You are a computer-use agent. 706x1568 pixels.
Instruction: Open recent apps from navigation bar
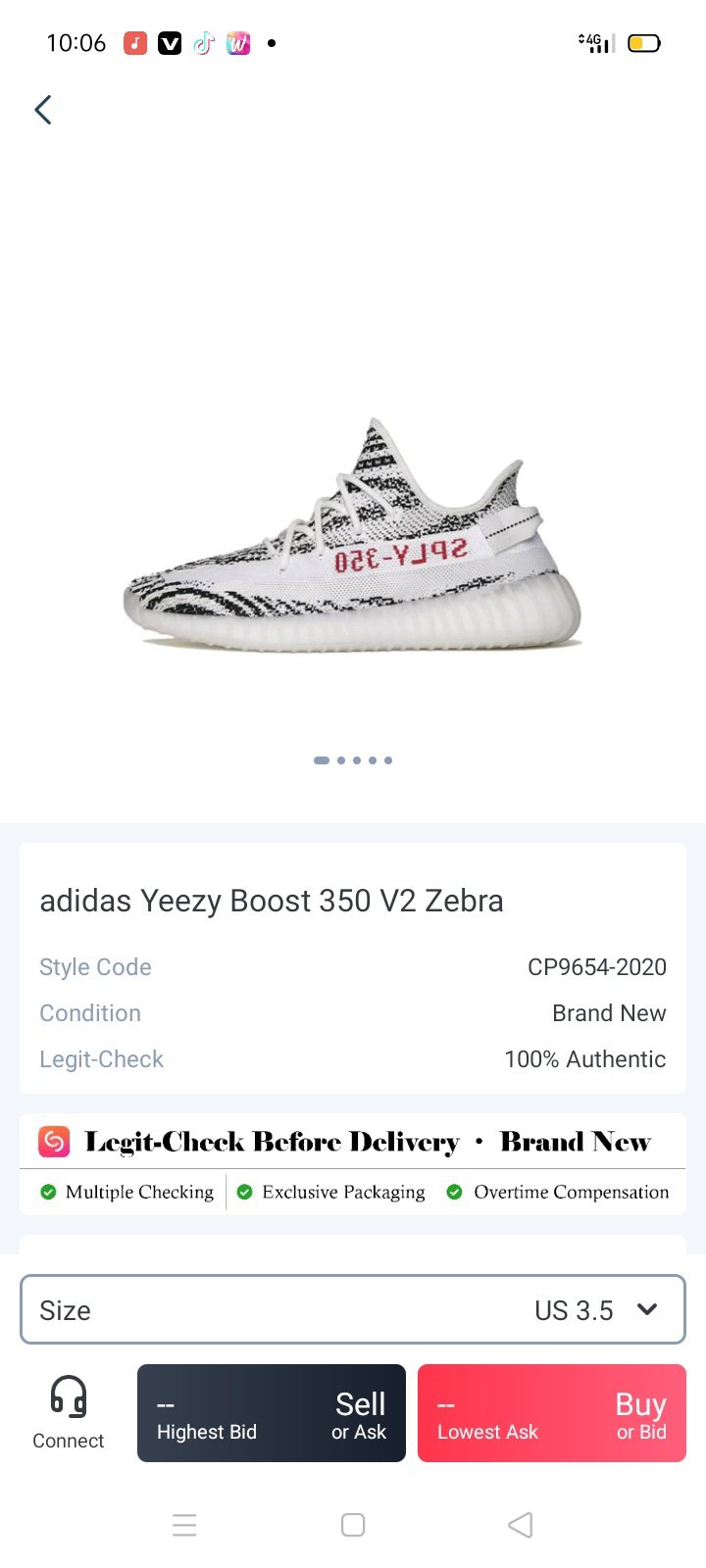pyautogui.click(x=184, y=1525)
